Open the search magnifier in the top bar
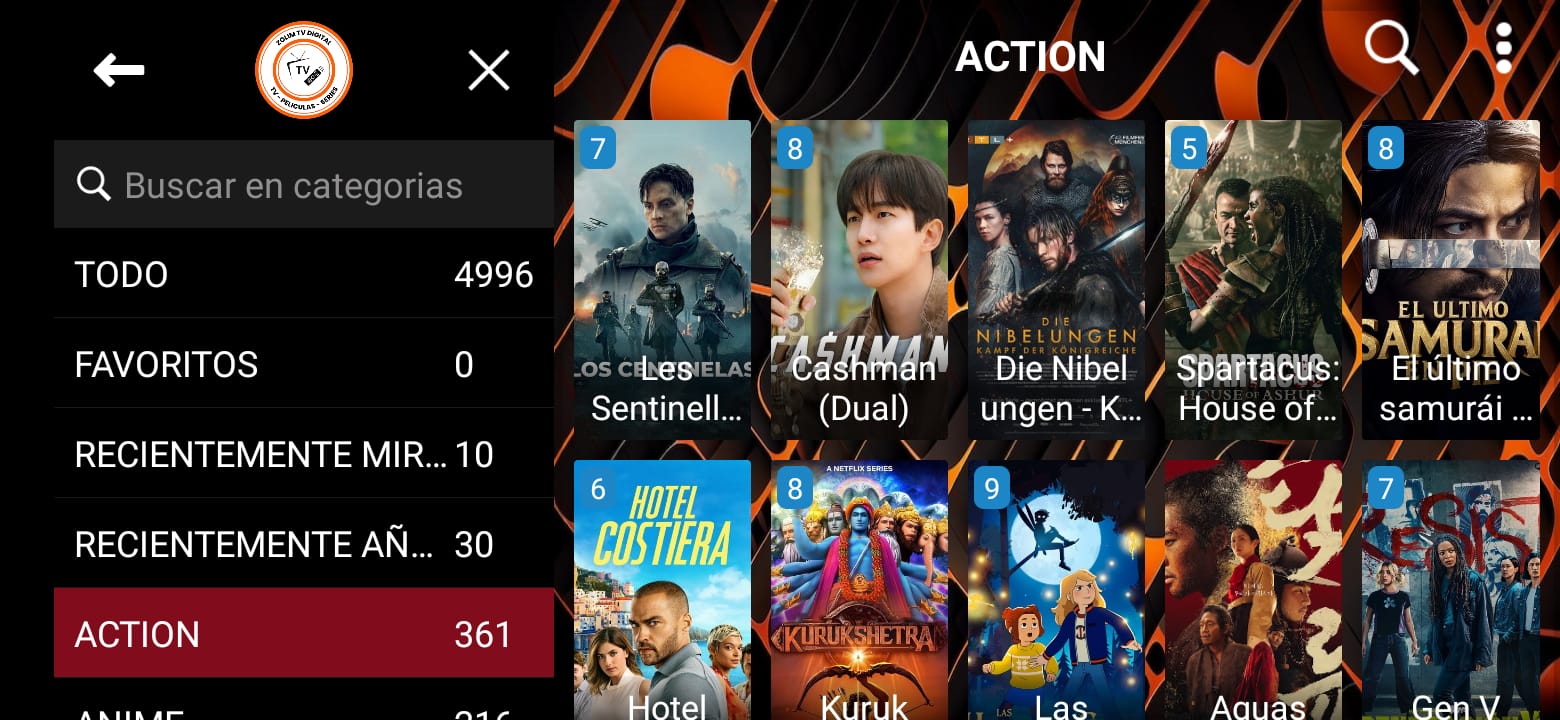1560x720 pixels. point(1391,47)
